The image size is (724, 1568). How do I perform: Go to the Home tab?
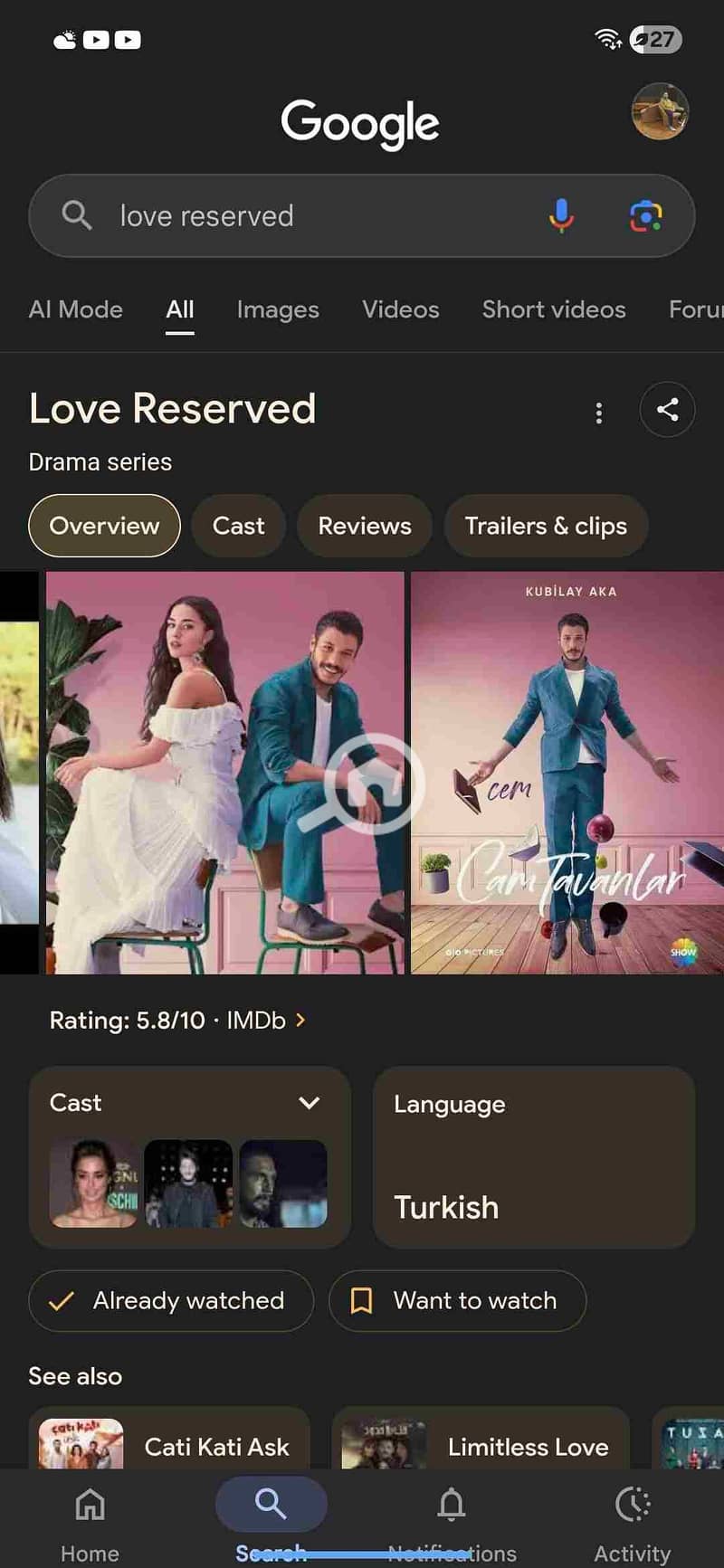(x=90, y=1520)
